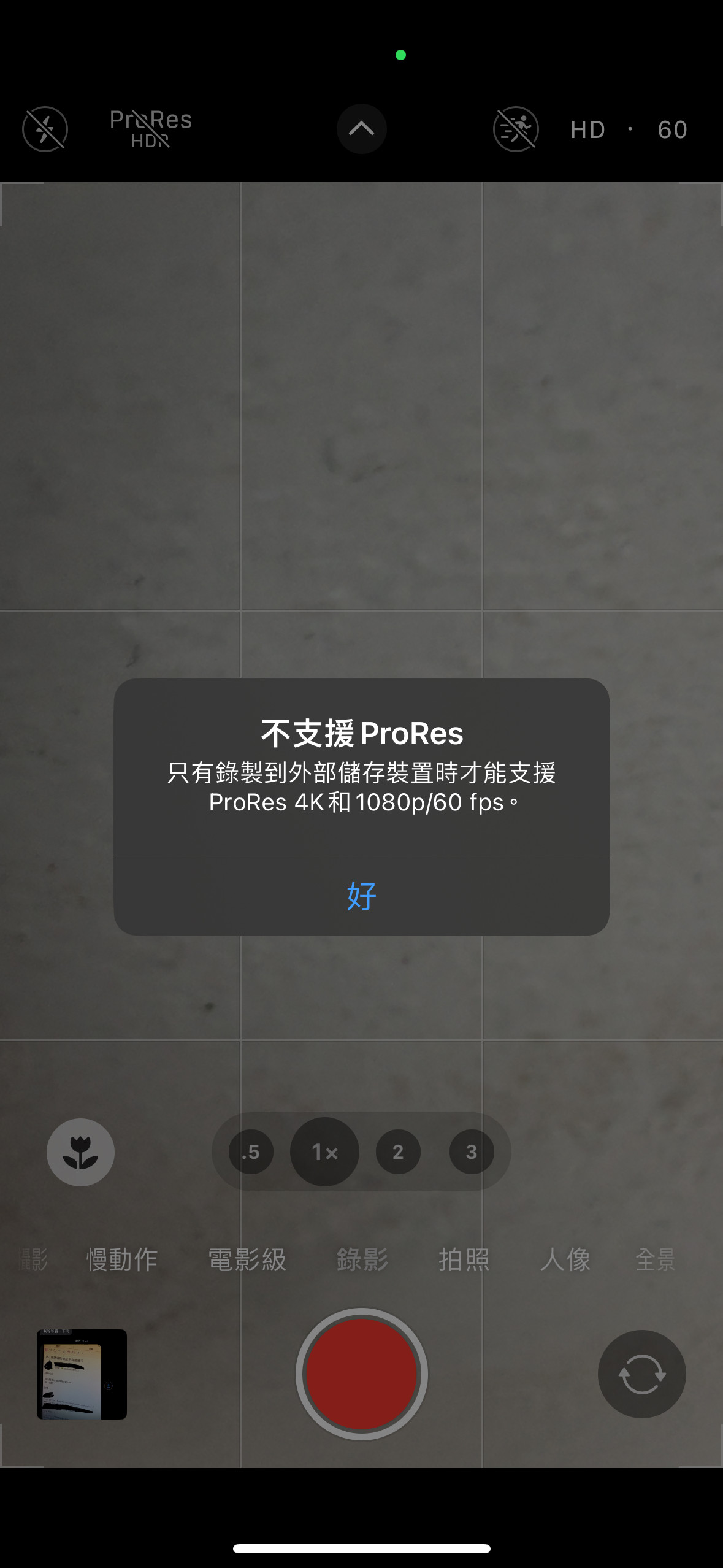Select the 1× zoom level
Image resolution: width=723 pixels, height=1568 pixels.
pos(324,1152)
